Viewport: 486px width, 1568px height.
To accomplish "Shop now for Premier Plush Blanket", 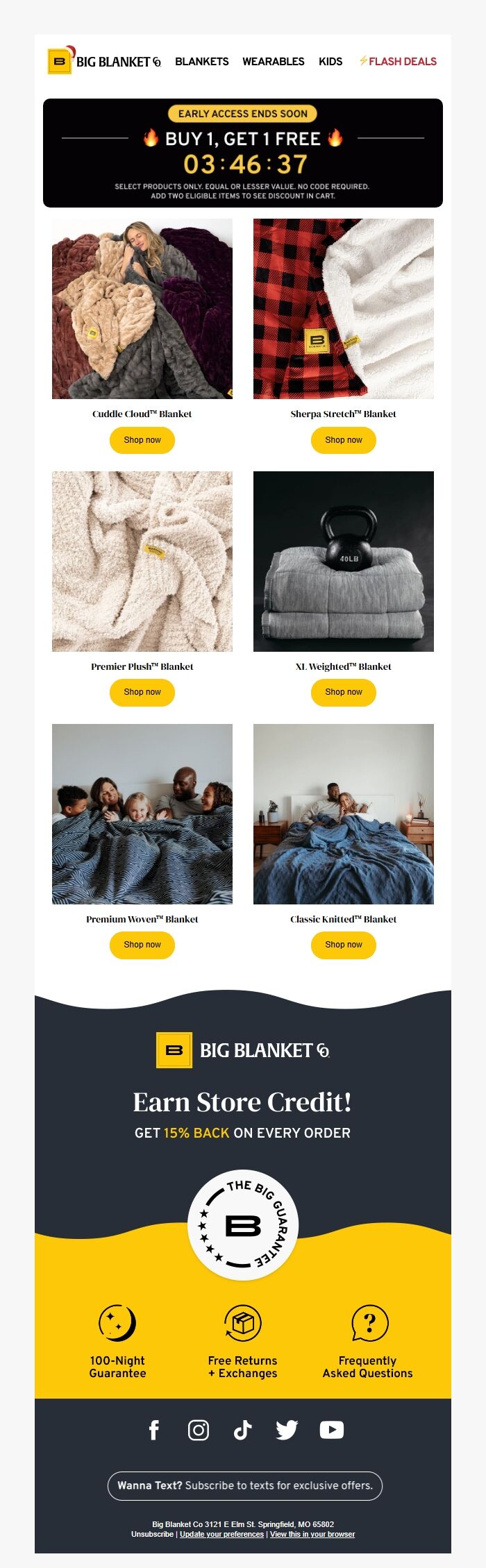I will 142,692.
